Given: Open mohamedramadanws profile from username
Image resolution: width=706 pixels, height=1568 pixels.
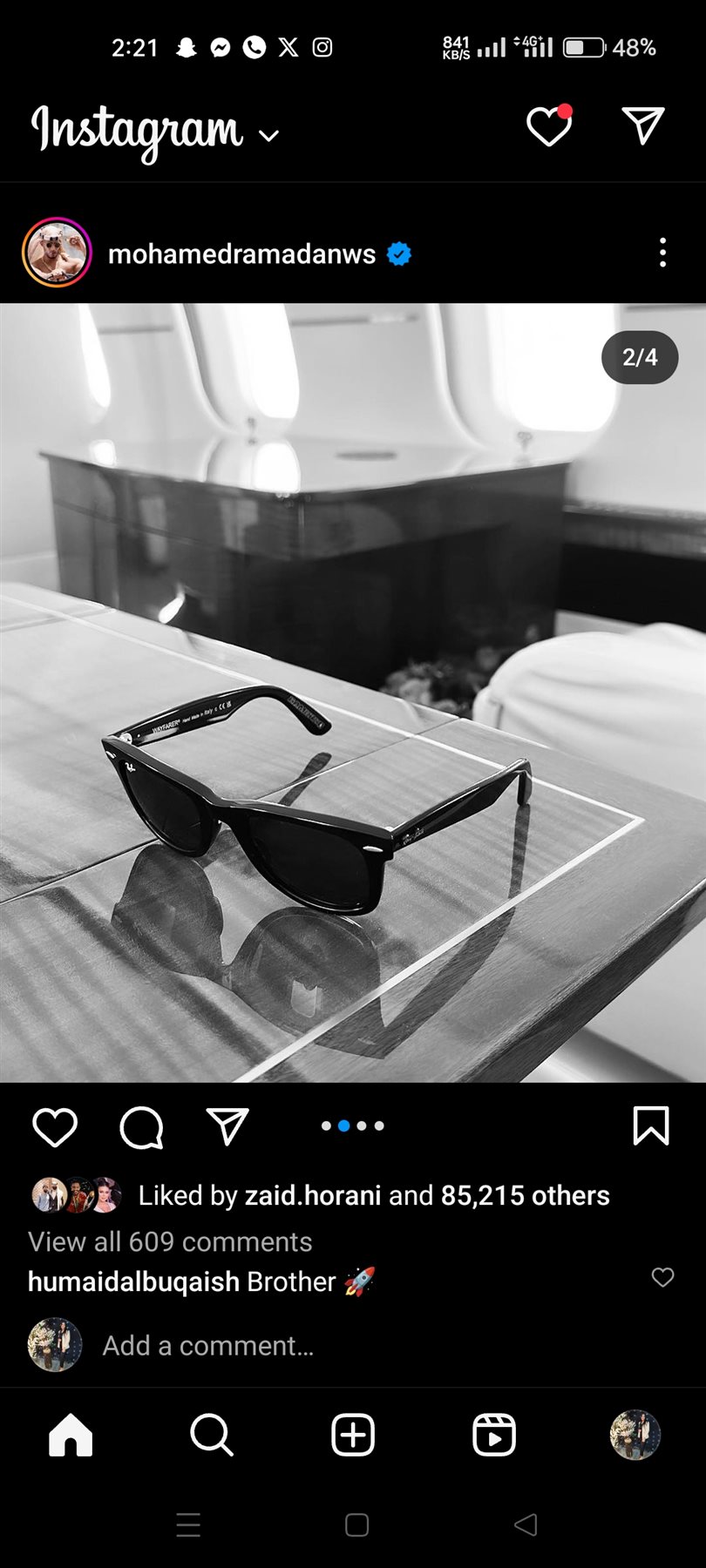Looking at the screenshot, I should tap(241, 254).
